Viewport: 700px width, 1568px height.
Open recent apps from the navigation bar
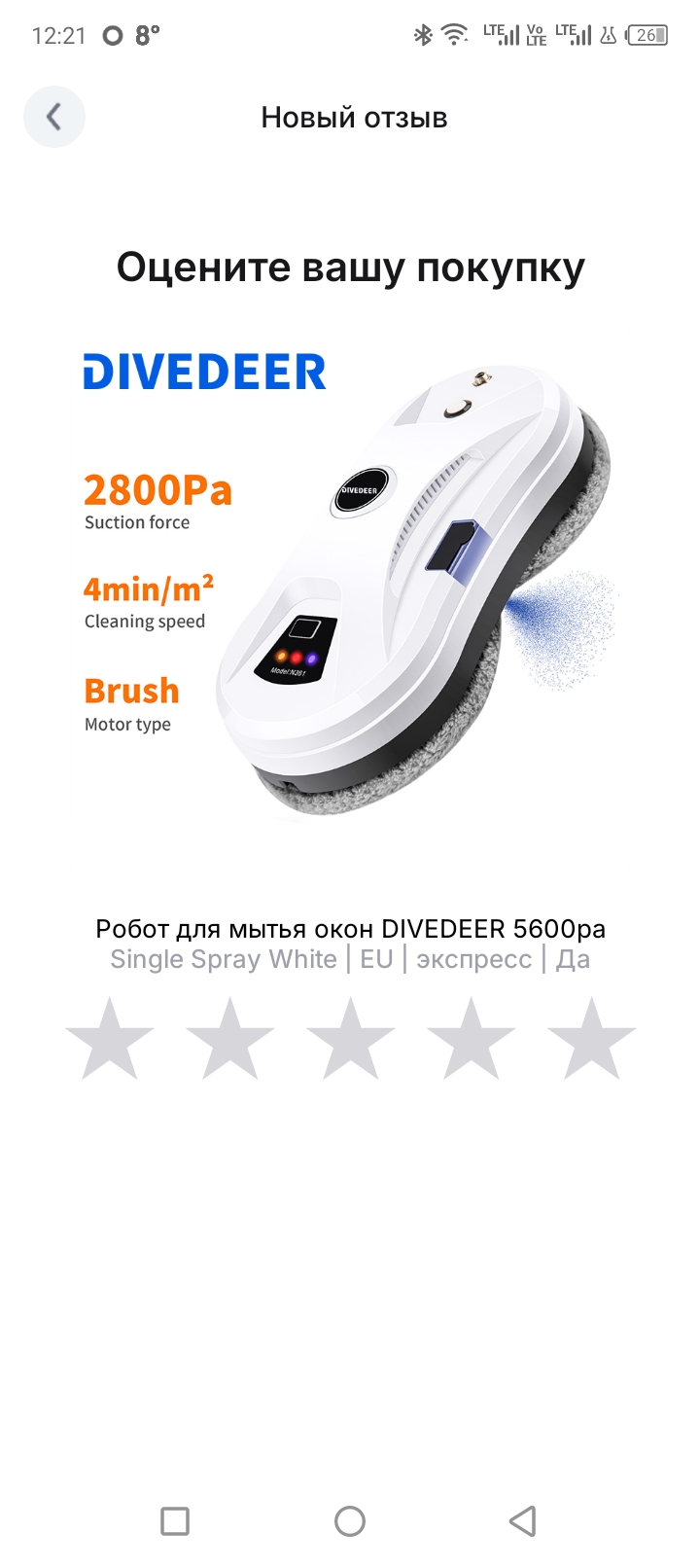[175, 1520]
